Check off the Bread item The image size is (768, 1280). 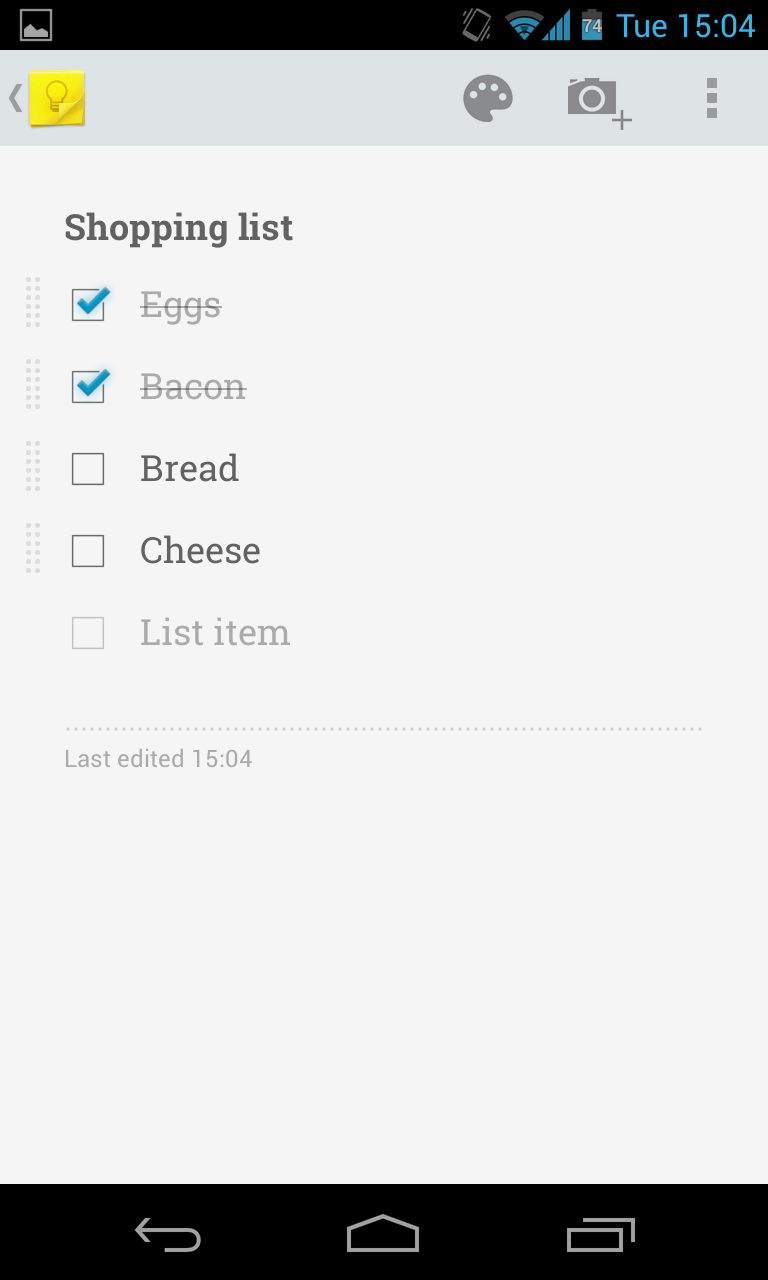[88, 468]
